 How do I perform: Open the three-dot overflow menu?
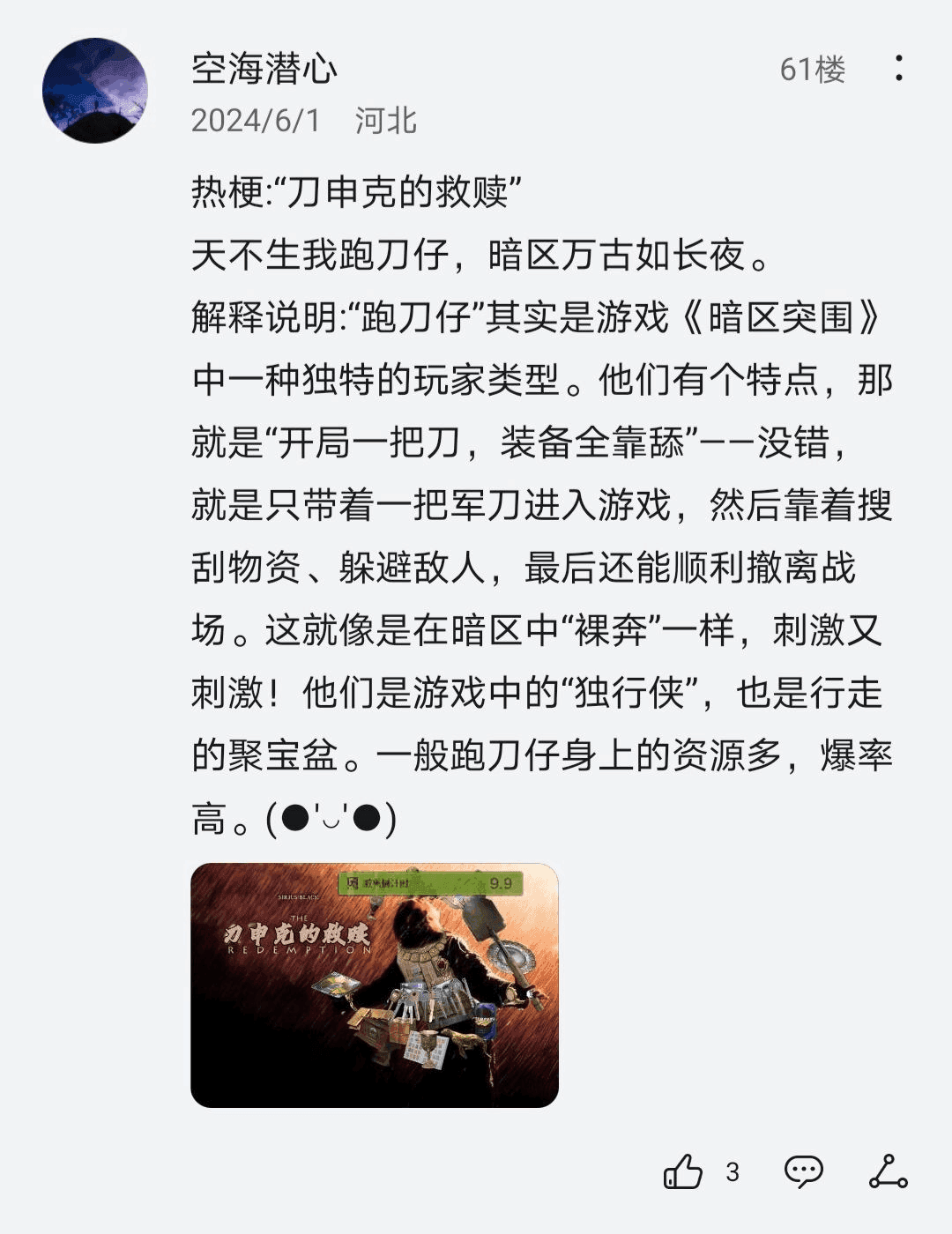pyautogui.click(x=897, y=69)
